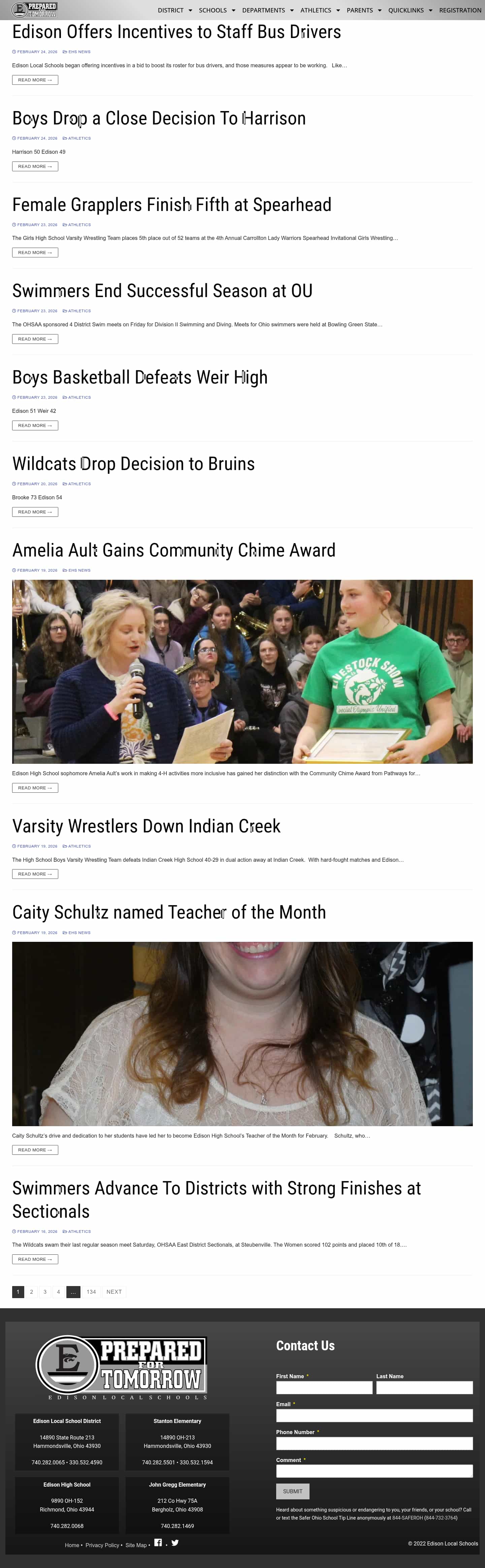Screen dimensions: 485x1568
Task: Enter text in the Comment field
Action: coord(374,1471)
